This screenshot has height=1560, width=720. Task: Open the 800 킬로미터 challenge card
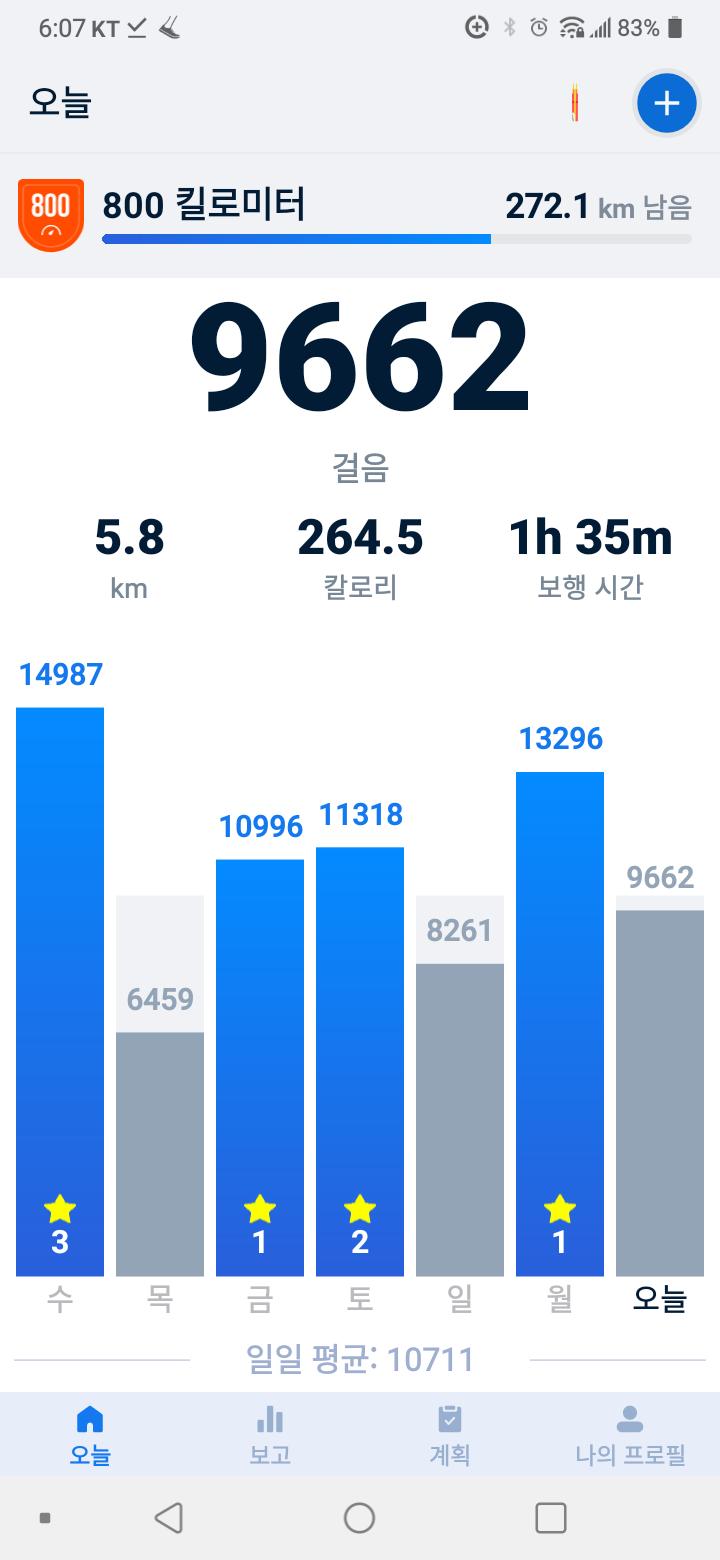[x=360, y=215]
